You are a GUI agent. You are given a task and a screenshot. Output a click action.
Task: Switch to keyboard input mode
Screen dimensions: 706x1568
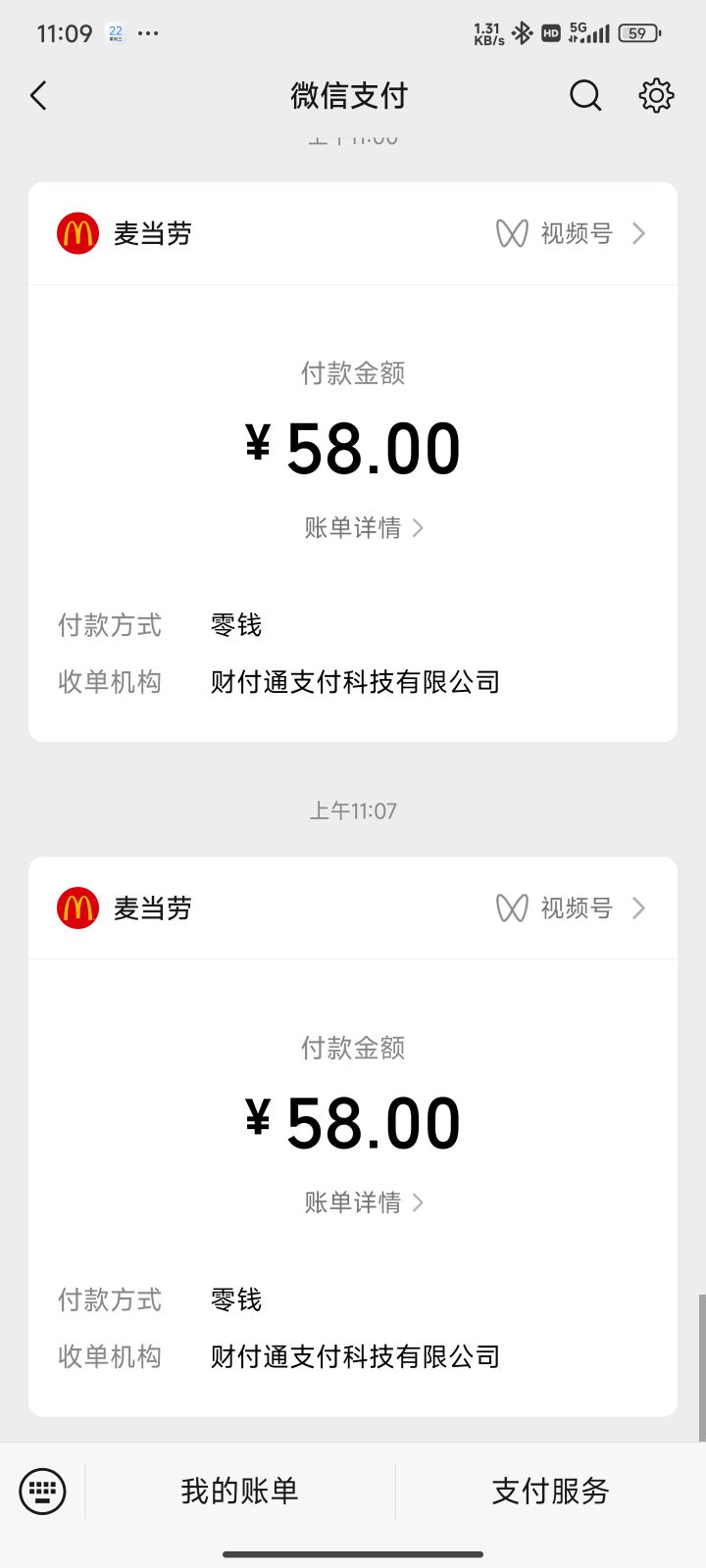click(42, 1492)
